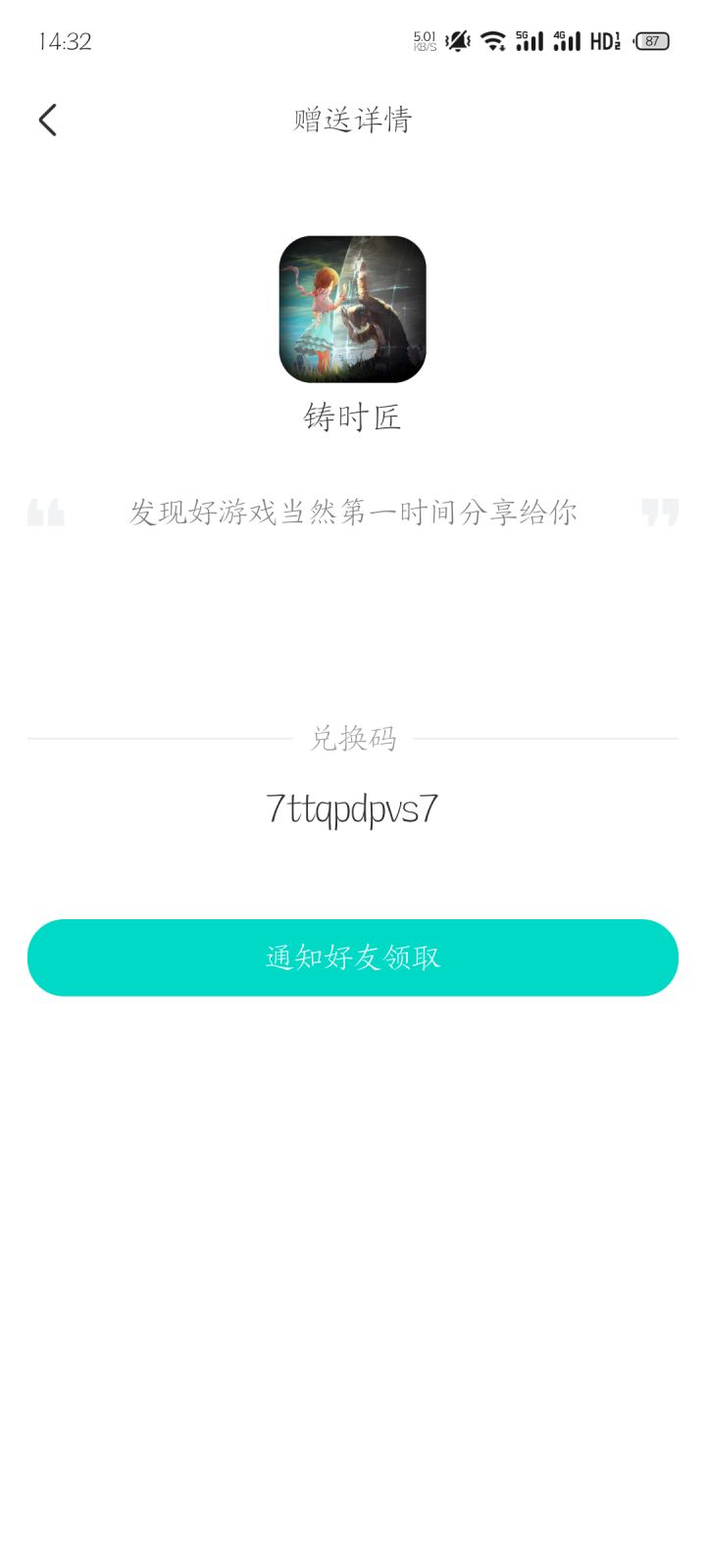Image resolution: width=706 pixels, height=1568 pixels.
Task: Tap the 5G cellular signal icon
Action: (x=529, y=41)
